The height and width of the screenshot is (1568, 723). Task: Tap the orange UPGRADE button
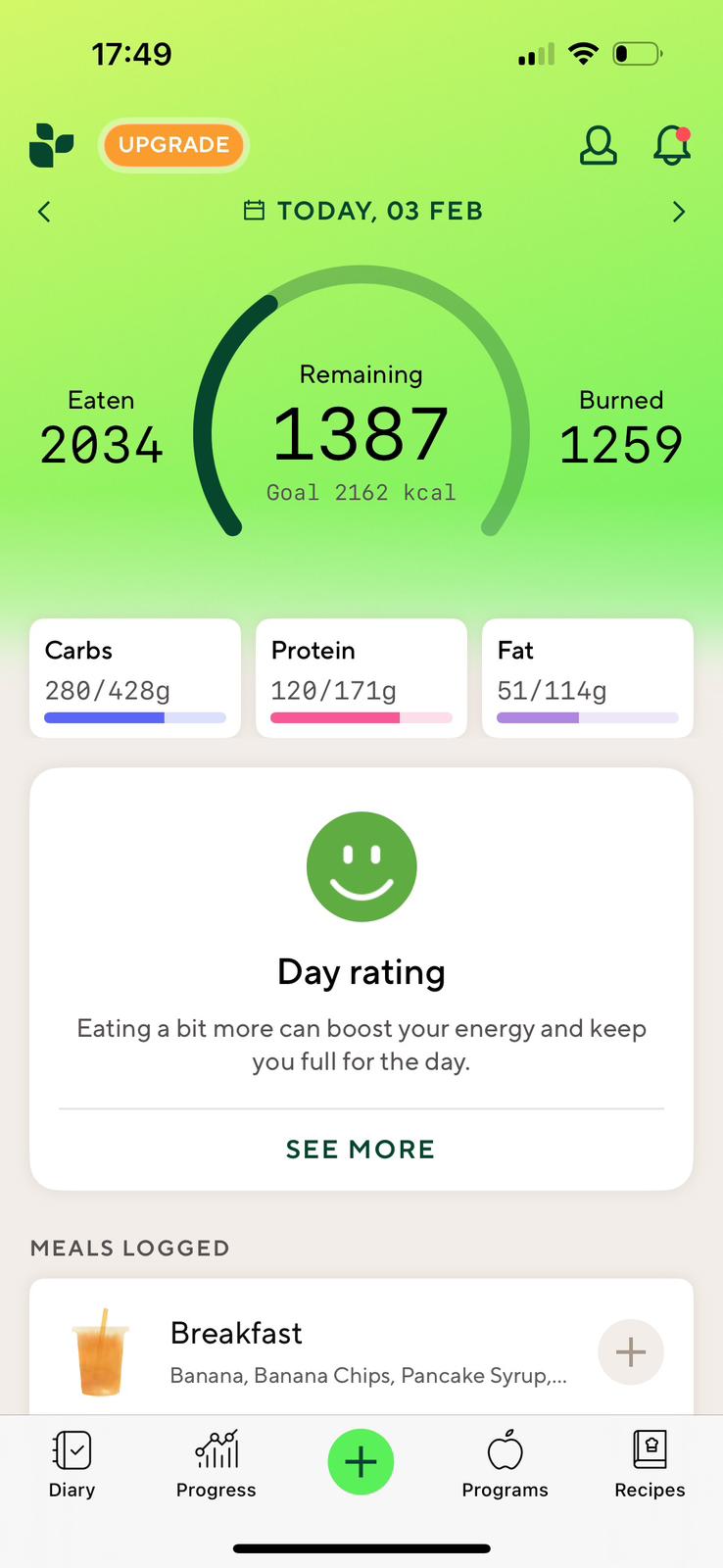pos(173,145)
